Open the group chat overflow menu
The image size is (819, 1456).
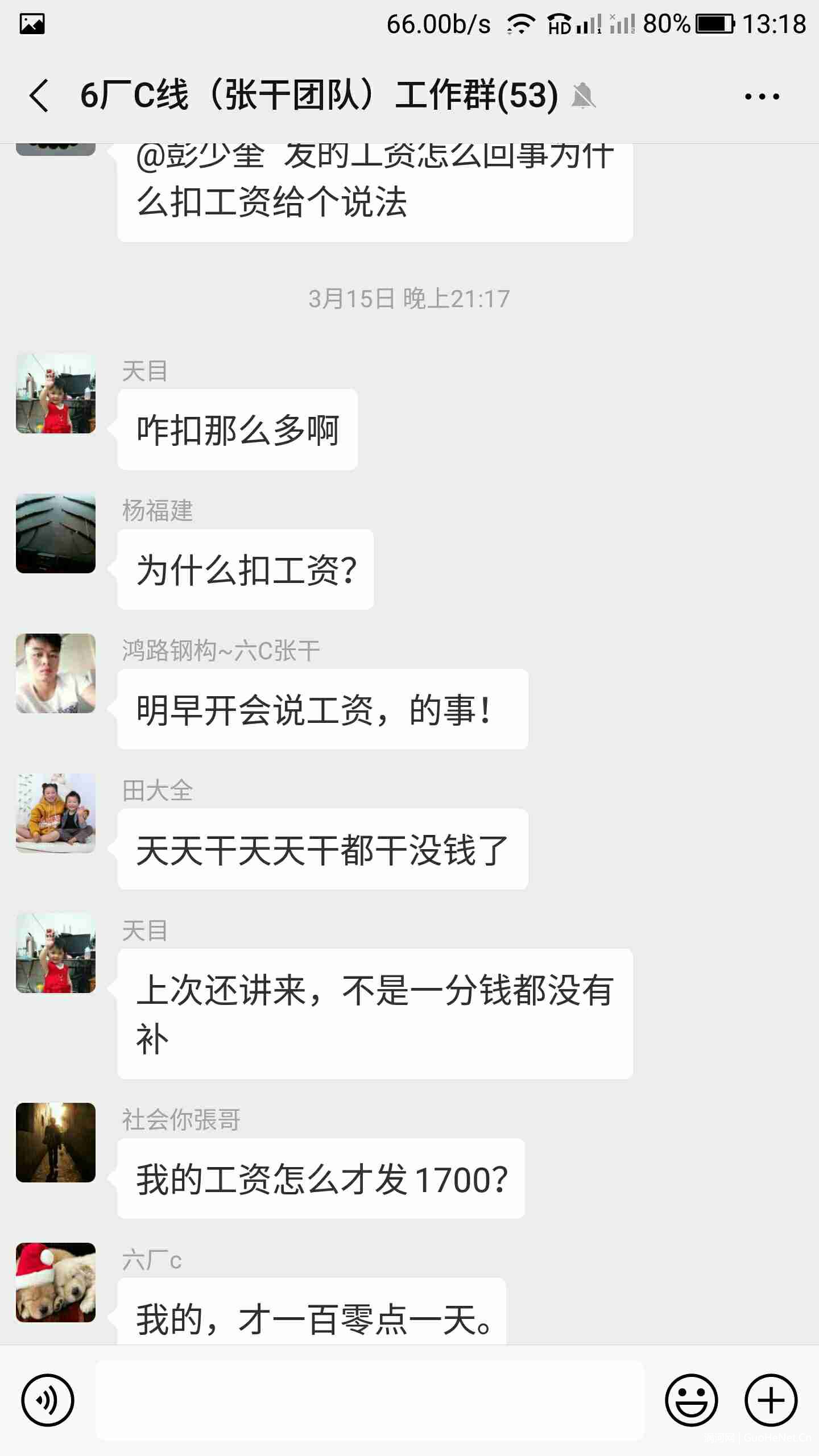pos(762,96)
